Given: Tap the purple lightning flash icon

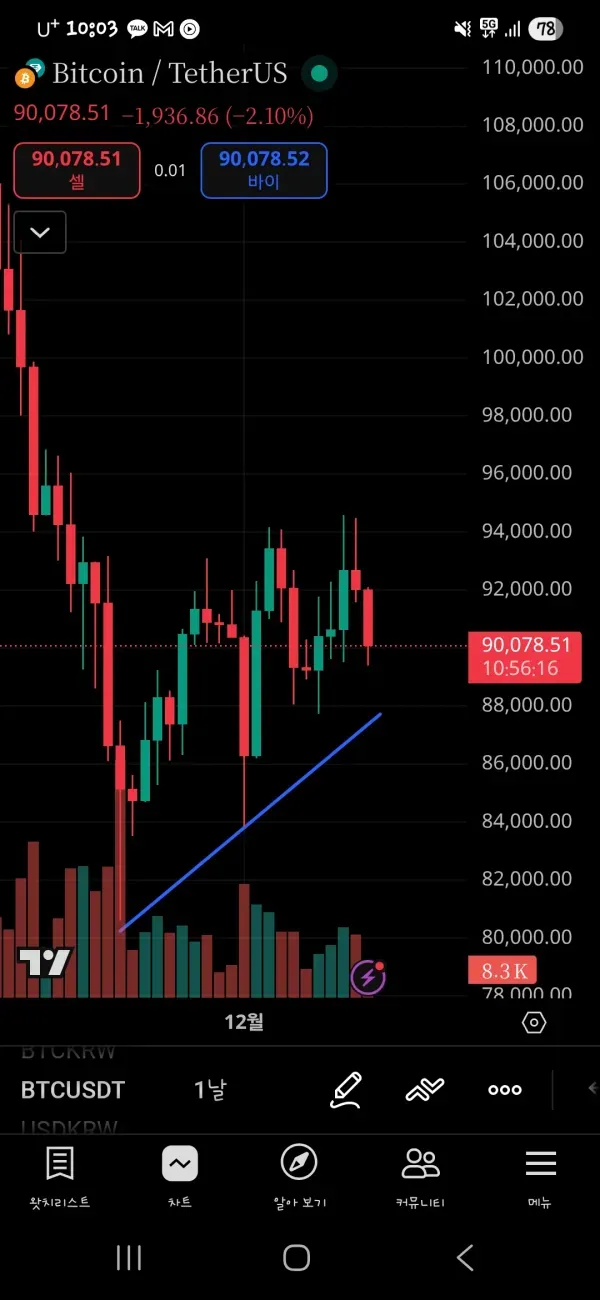Looking at the screenshot, I should pyautogui.click(x=369, y=976).
